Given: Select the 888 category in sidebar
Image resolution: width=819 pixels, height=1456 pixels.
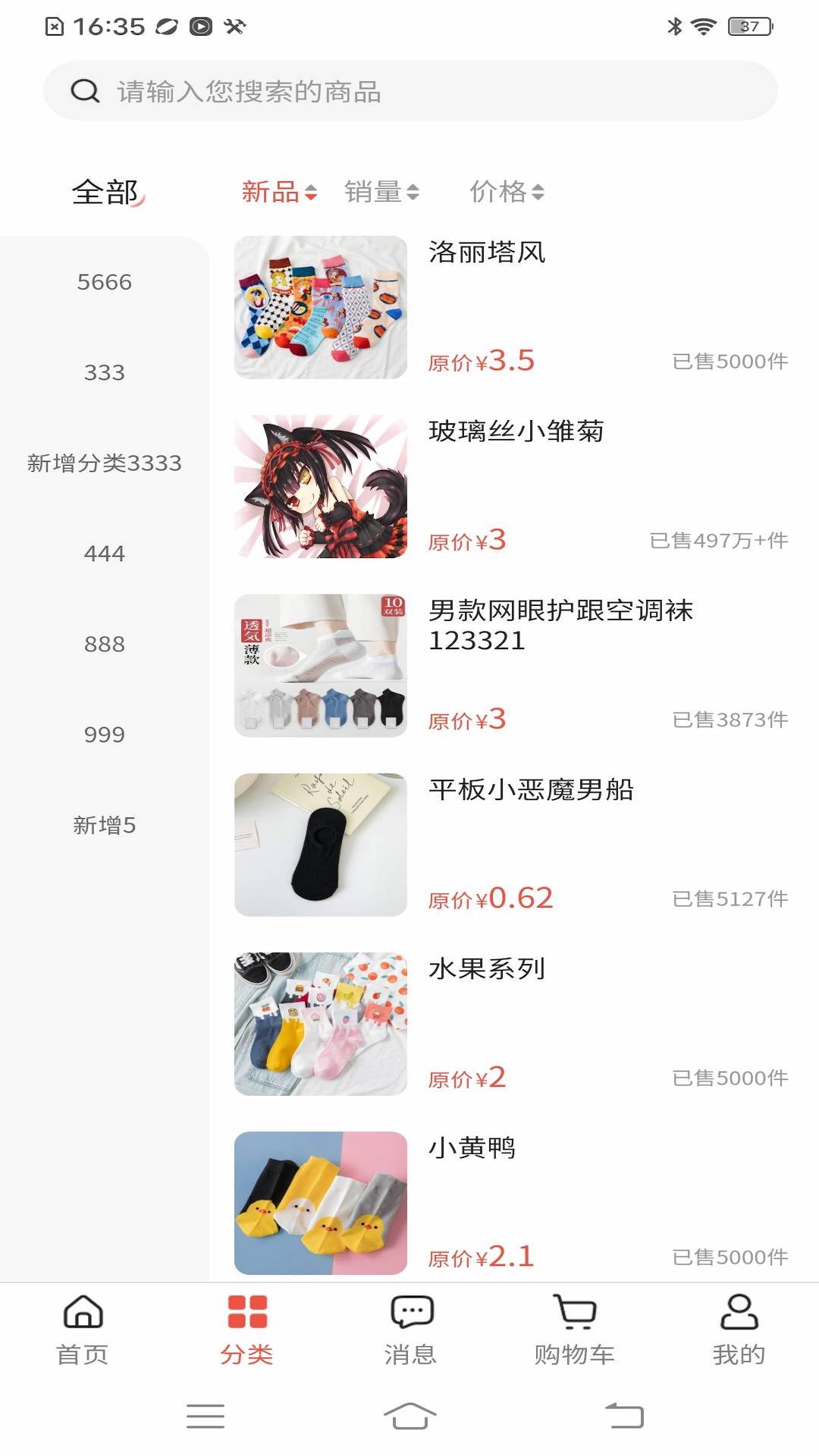Looking at the screenshot, I should (x=104, y=645).
